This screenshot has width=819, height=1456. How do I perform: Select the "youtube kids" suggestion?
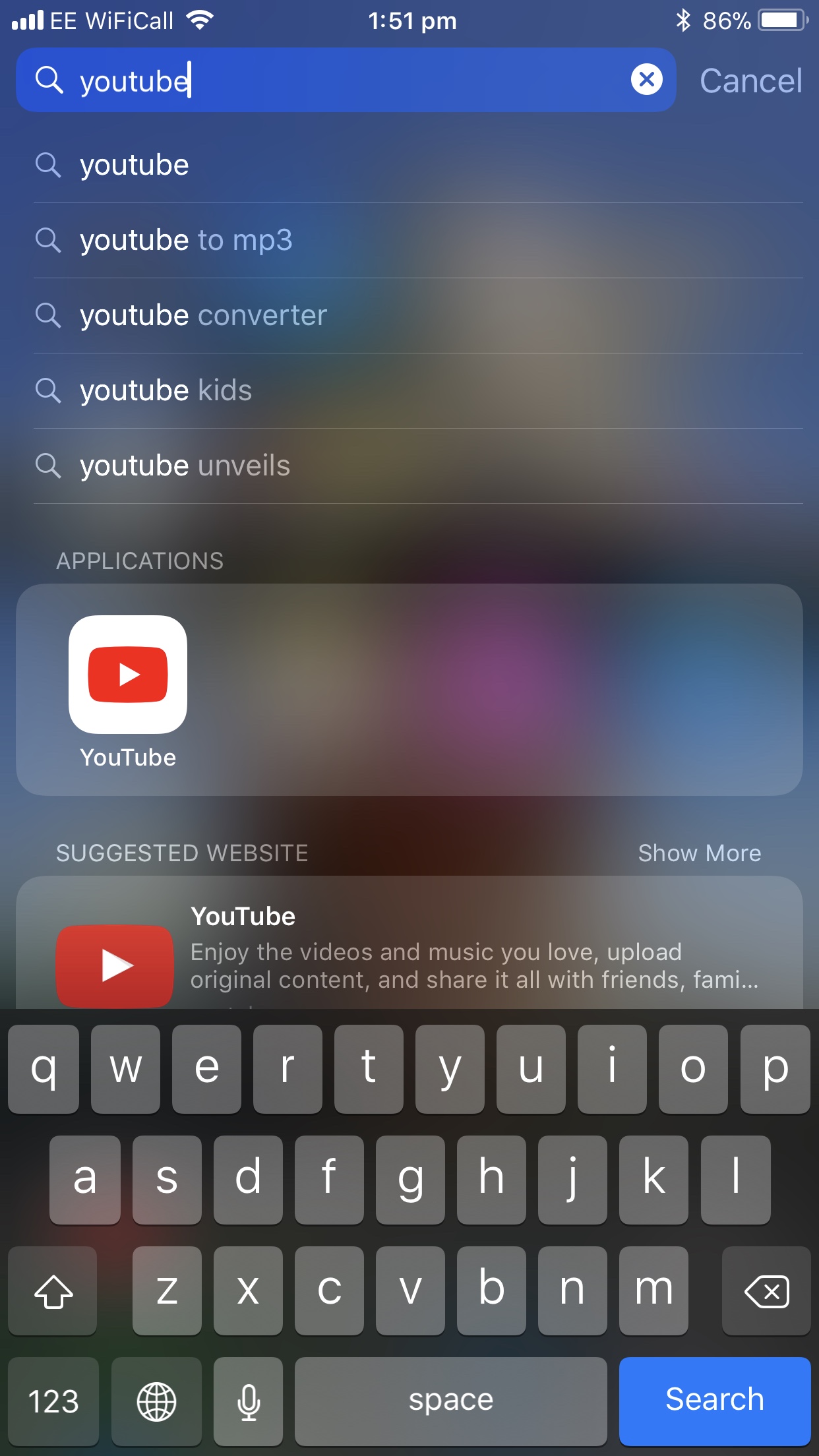click(418, 390)
